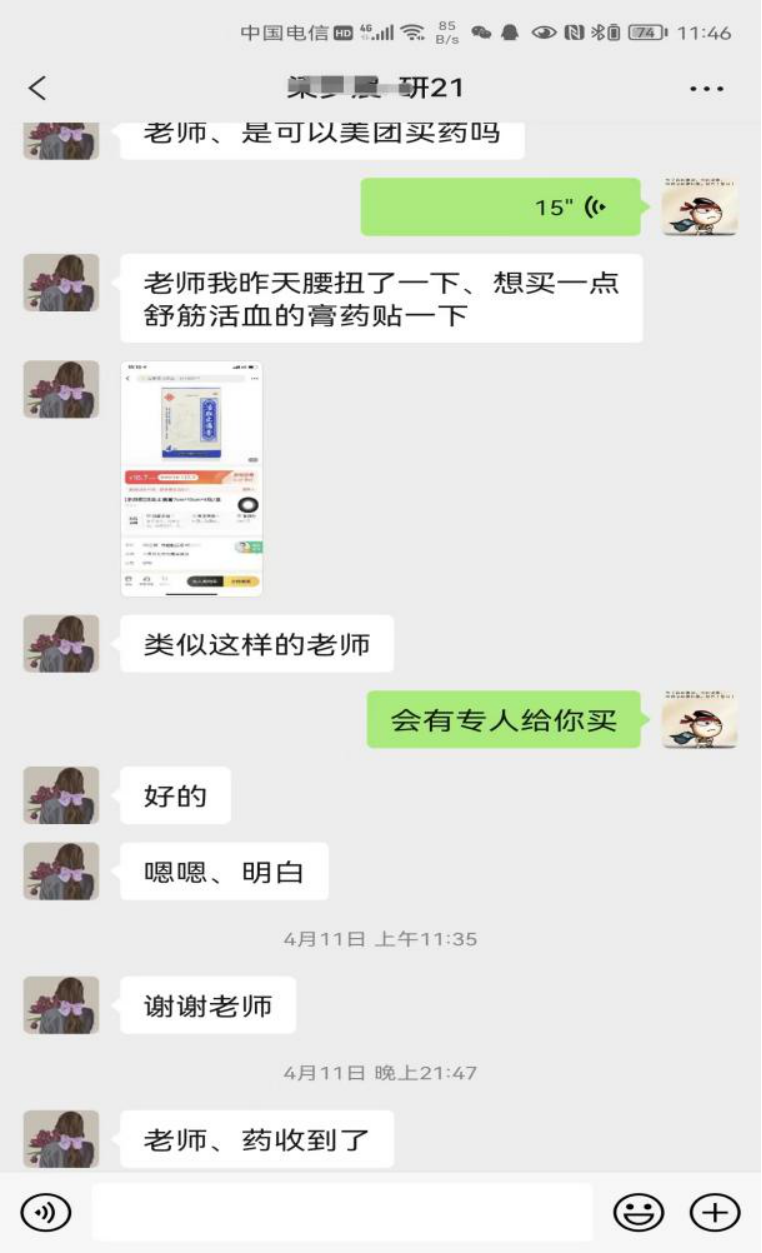Tap the message text field
This screenshot has height=1253, width=762.
342,1213
